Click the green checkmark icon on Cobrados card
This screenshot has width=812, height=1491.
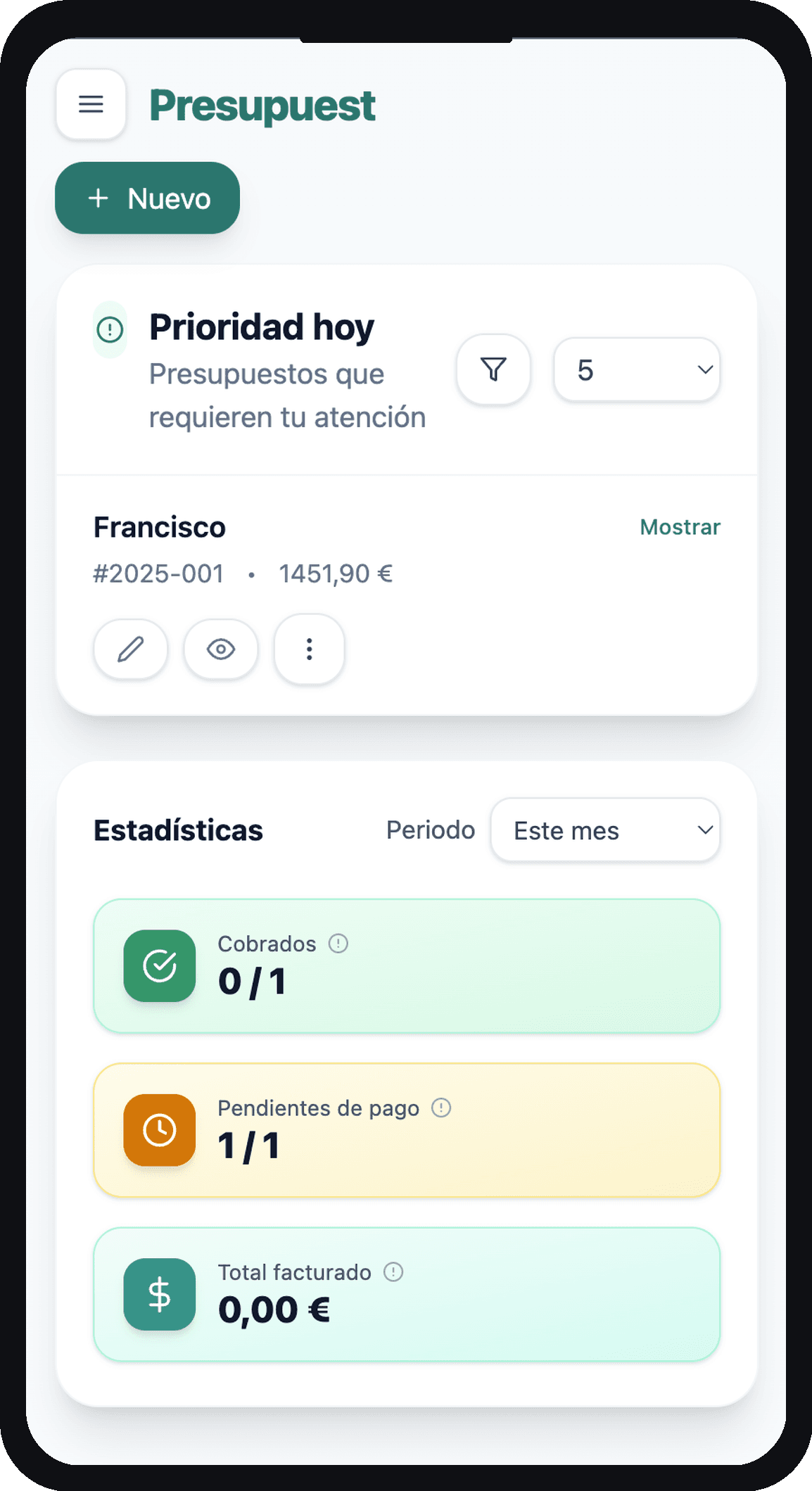point(159,965)
